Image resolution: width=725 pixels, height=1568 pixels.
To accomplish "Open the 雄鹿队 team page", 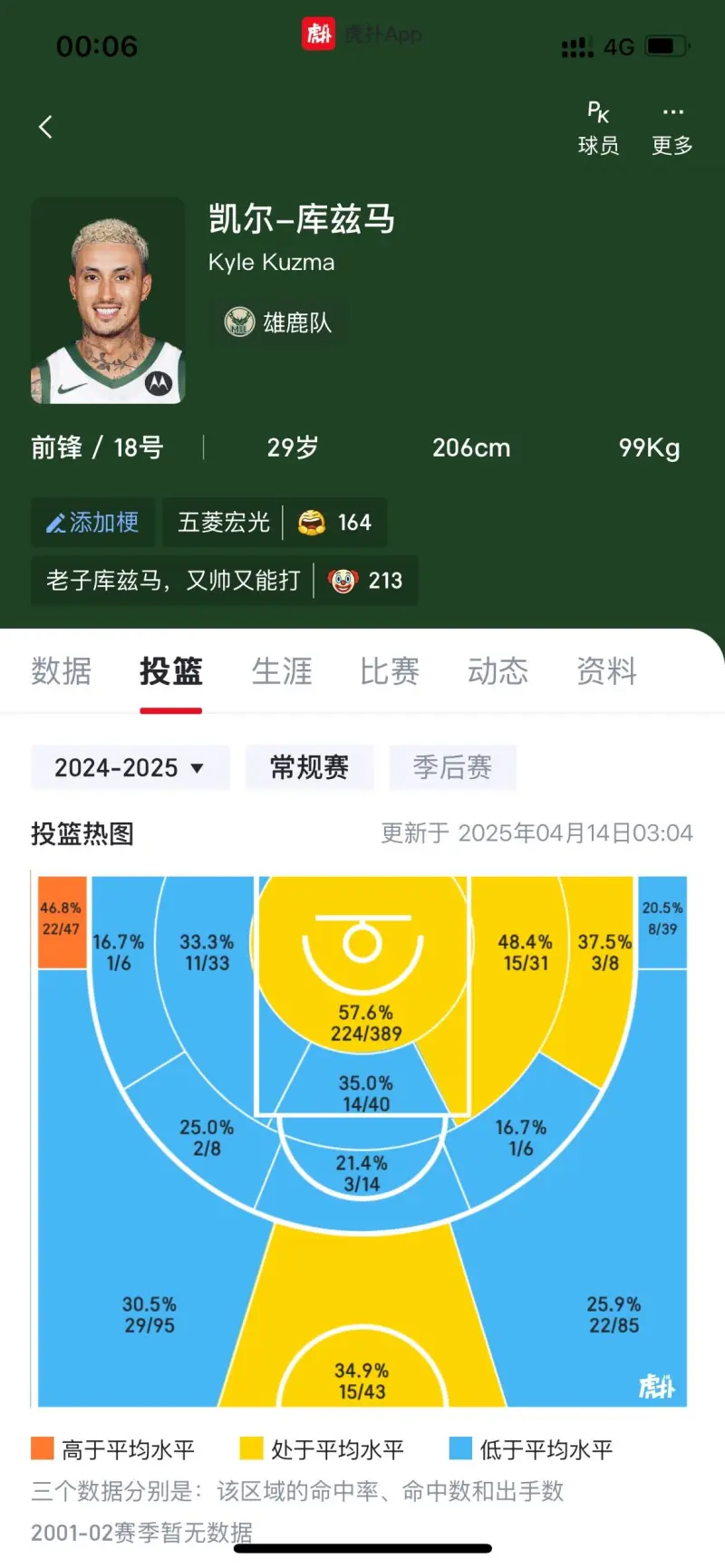I will pyautogui.click(x=279, y=322).
